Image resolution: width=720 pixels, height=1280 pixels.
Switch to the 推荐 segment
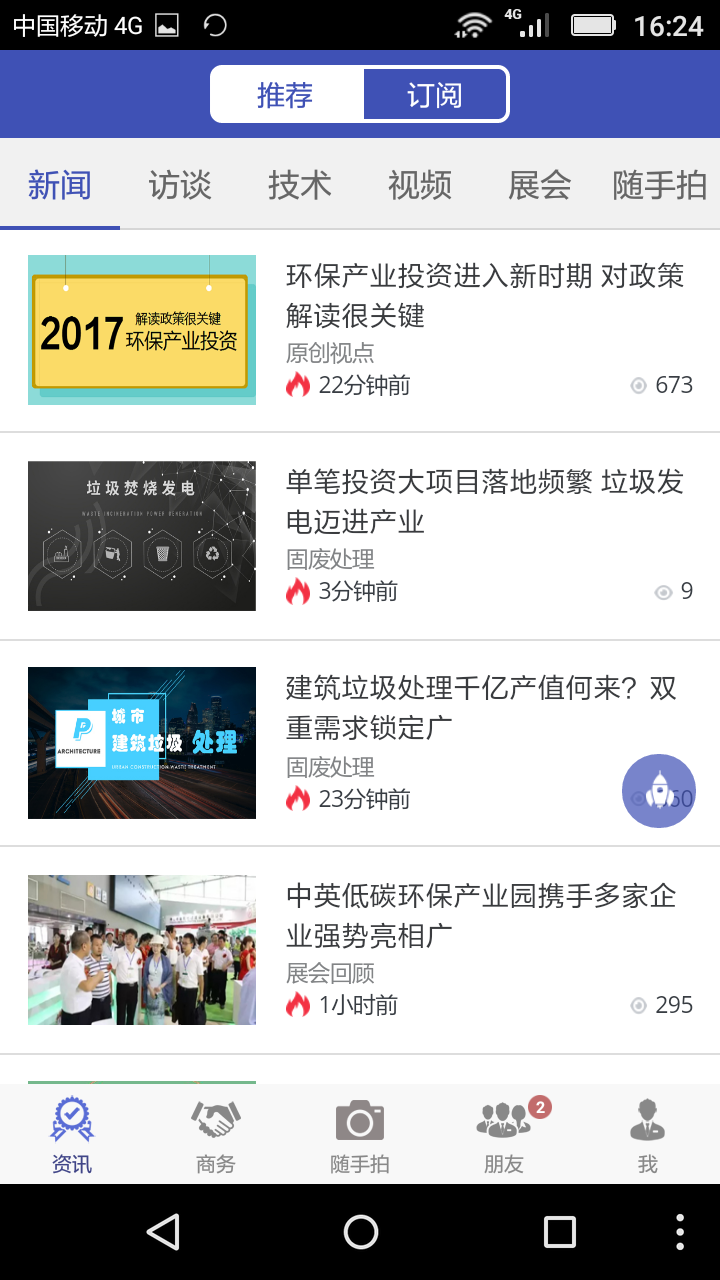(286, 95)
